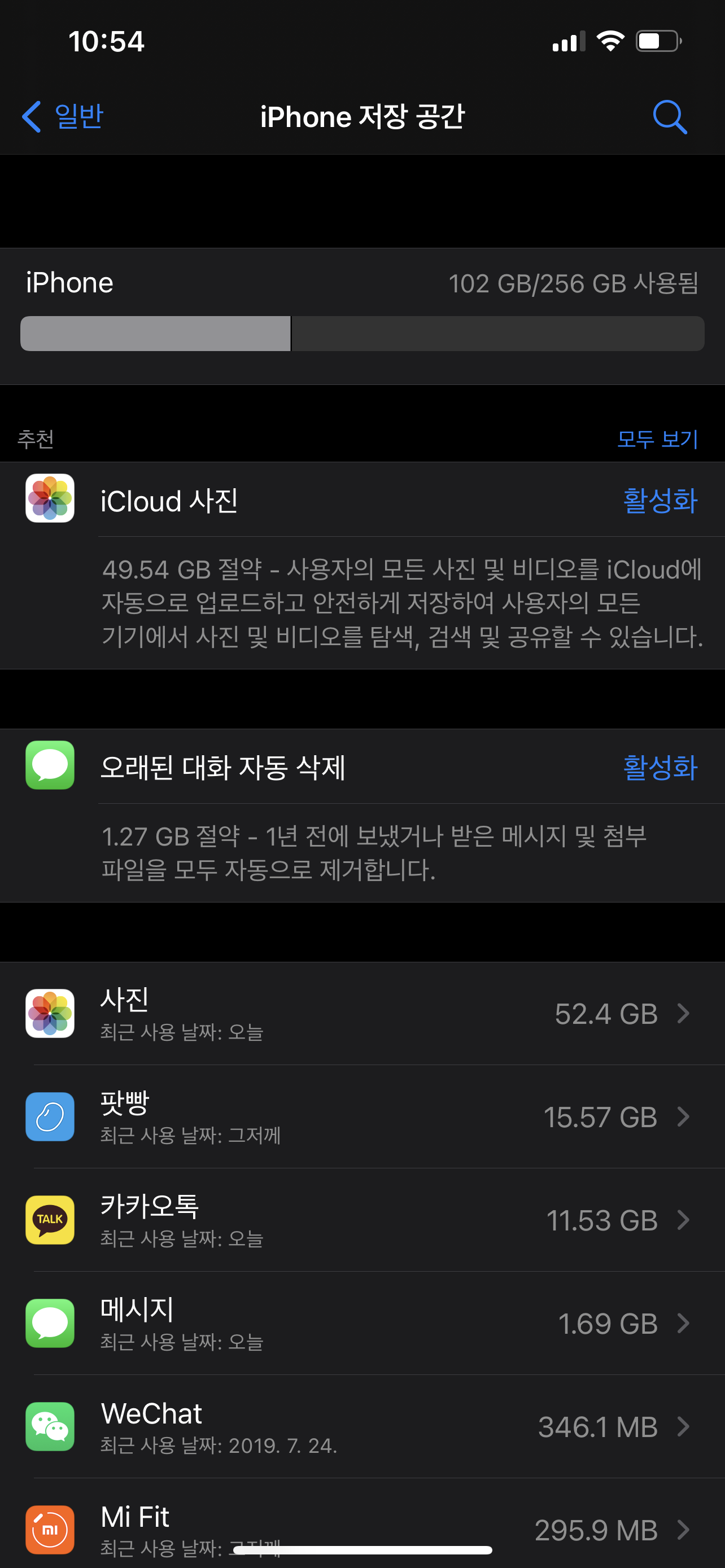
Task: Activate 오래된 대화 자동 삭제
Action: point(660,767)
